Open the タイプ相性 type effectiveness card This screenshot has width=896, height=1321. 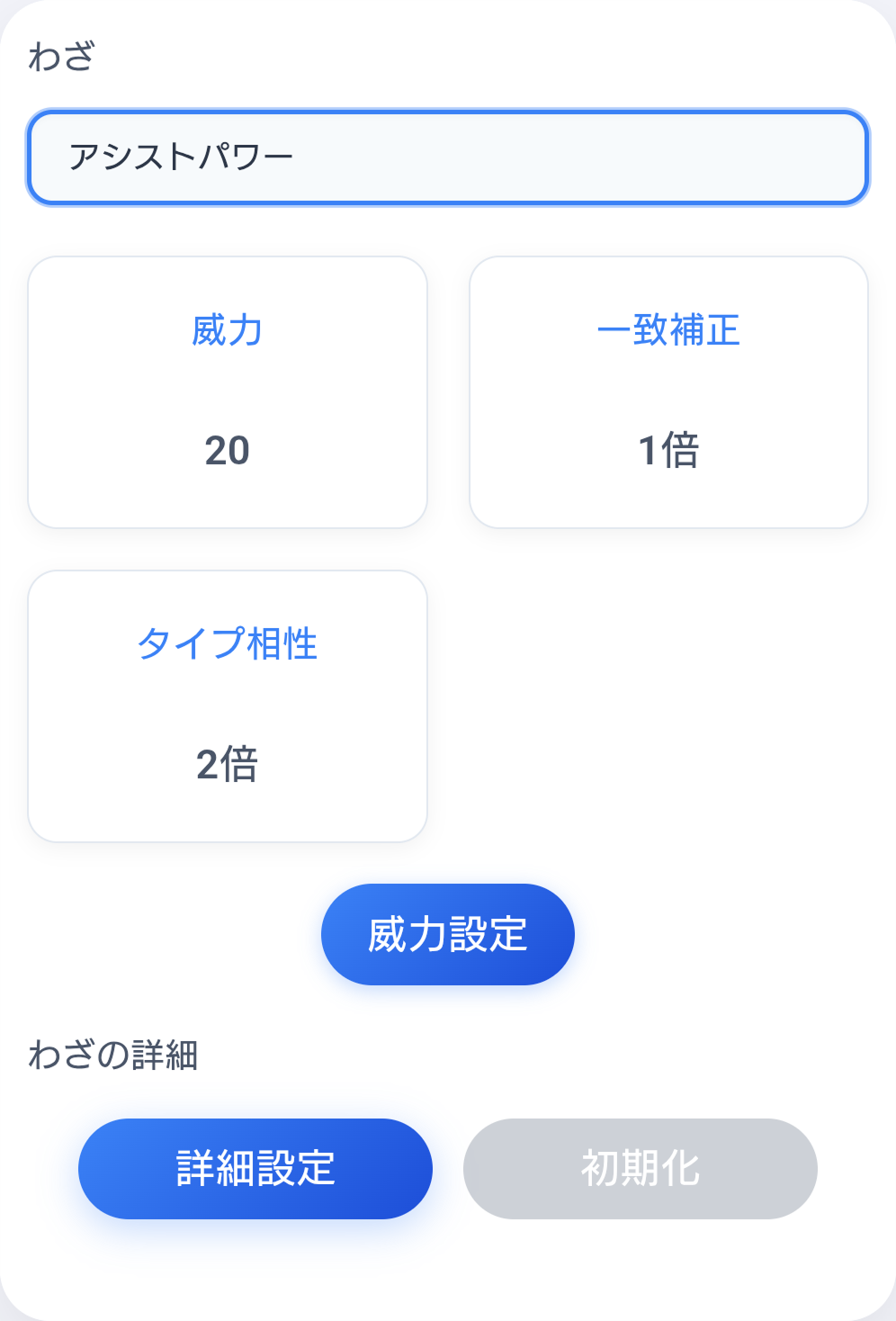click(228, 705)
